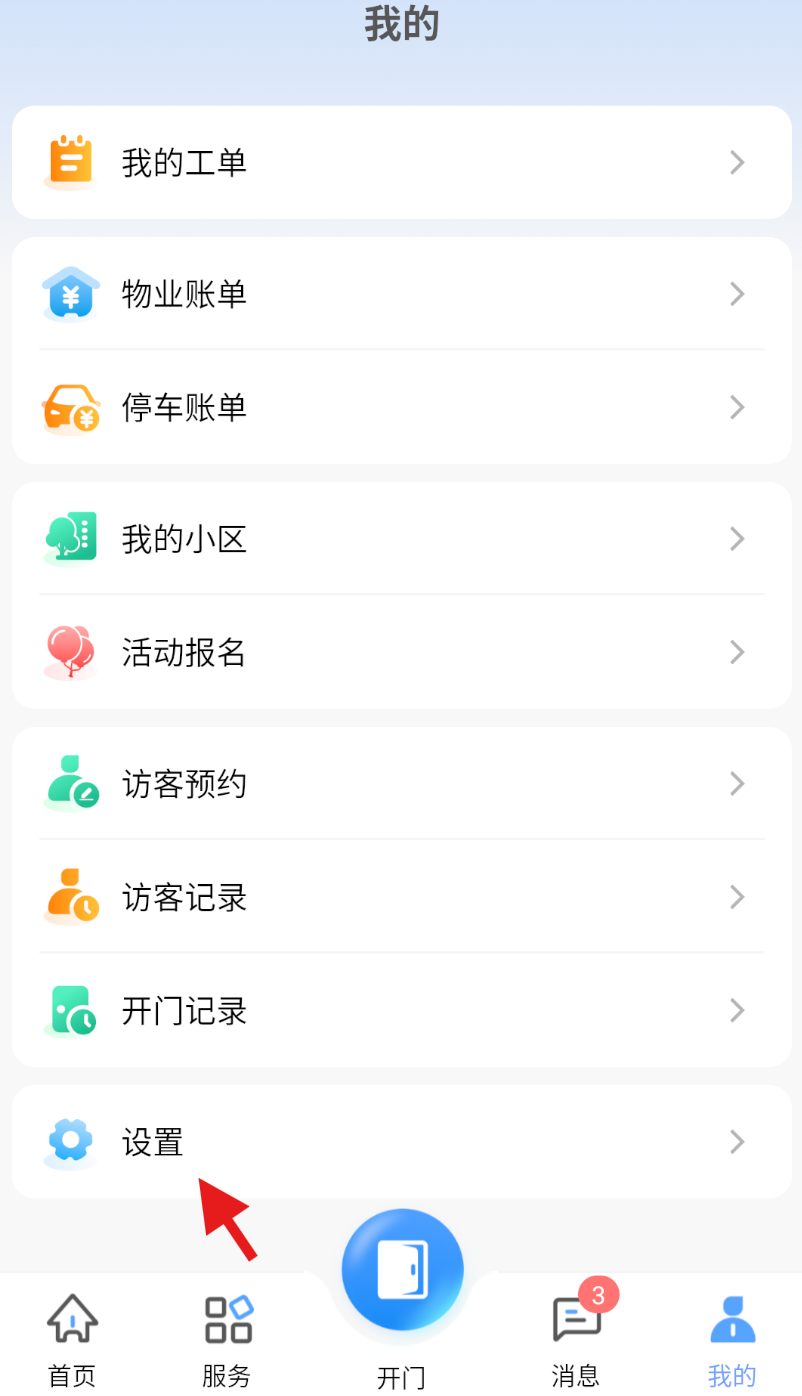Open the 消息 messages tab
802x1396 pixels.
pos(577,1338)
